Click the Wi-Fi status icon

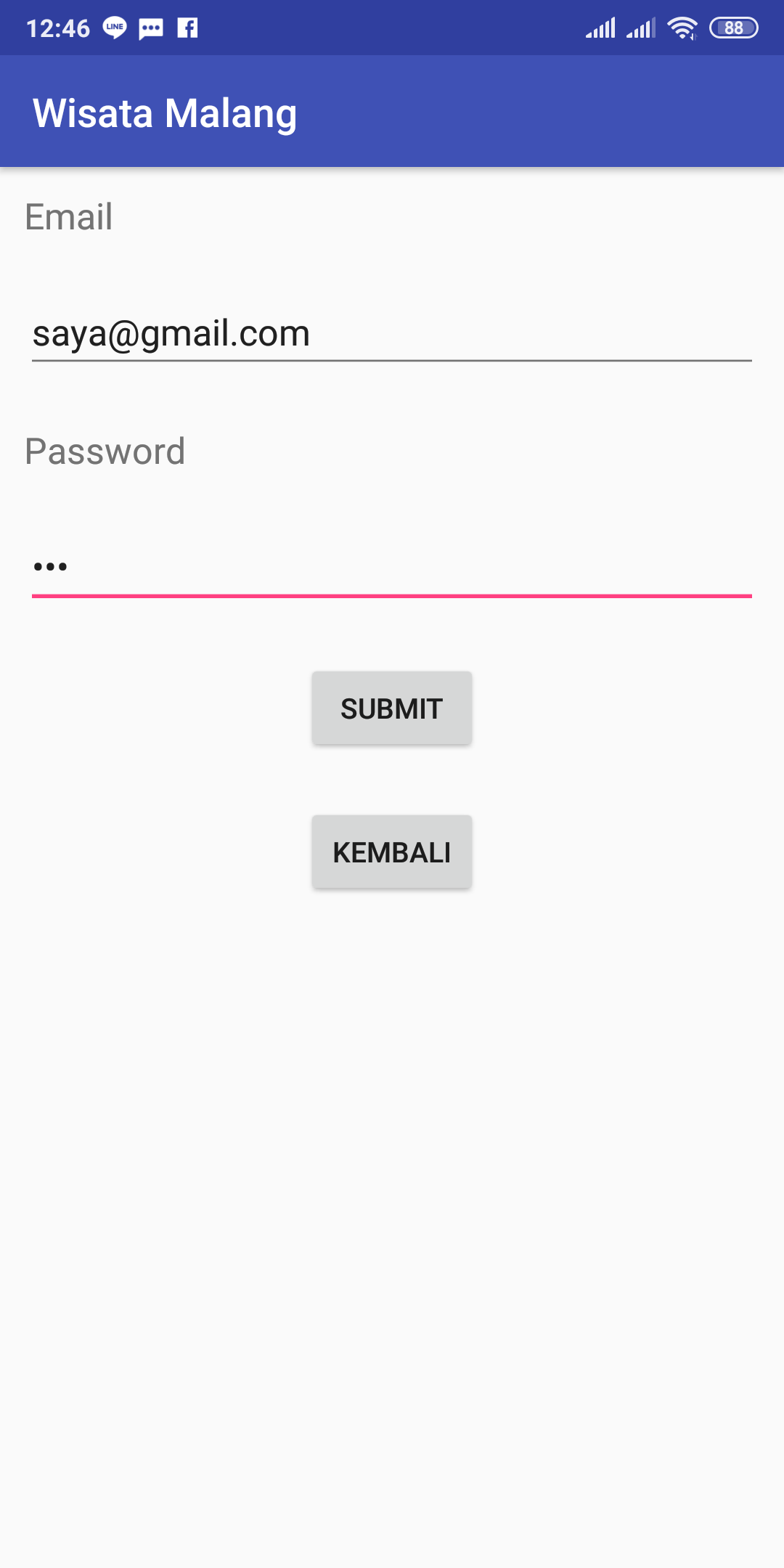[x=681, y=28]
